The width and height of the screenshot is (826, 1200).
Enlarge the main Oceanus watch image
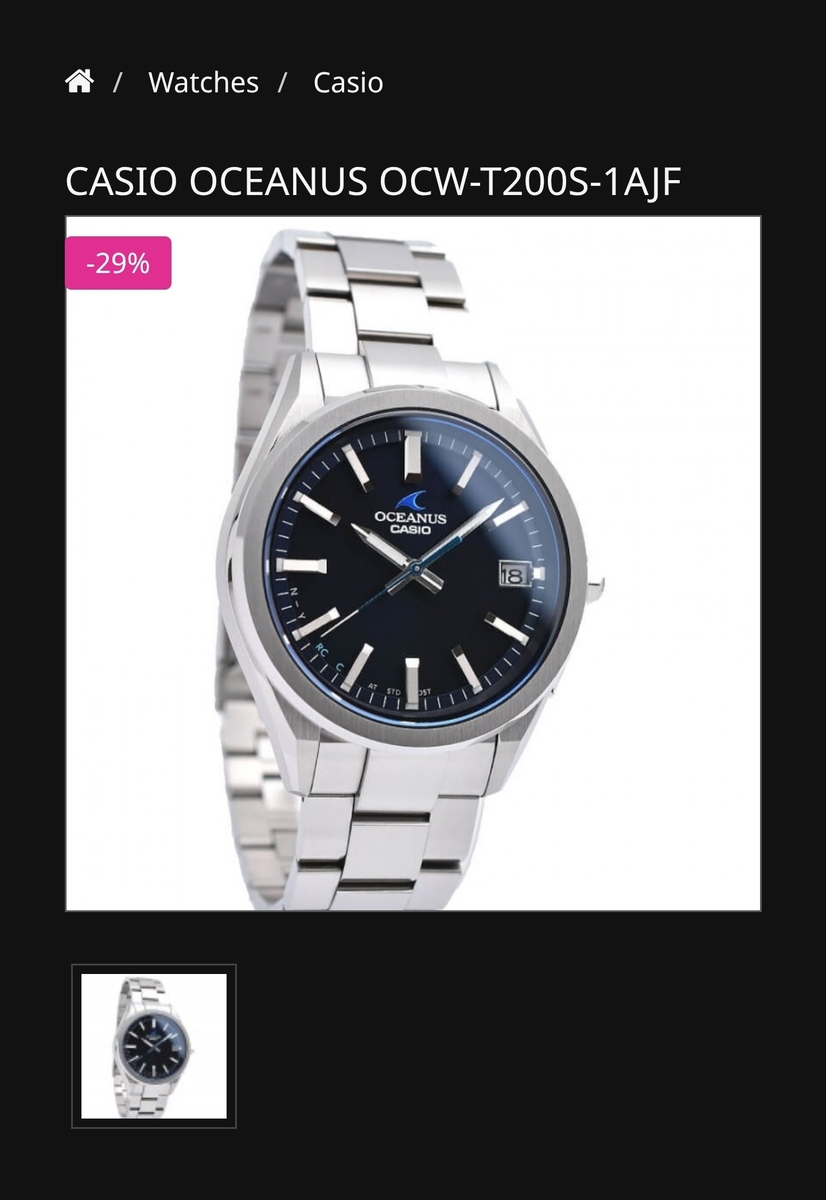click(x=413, y=563)
